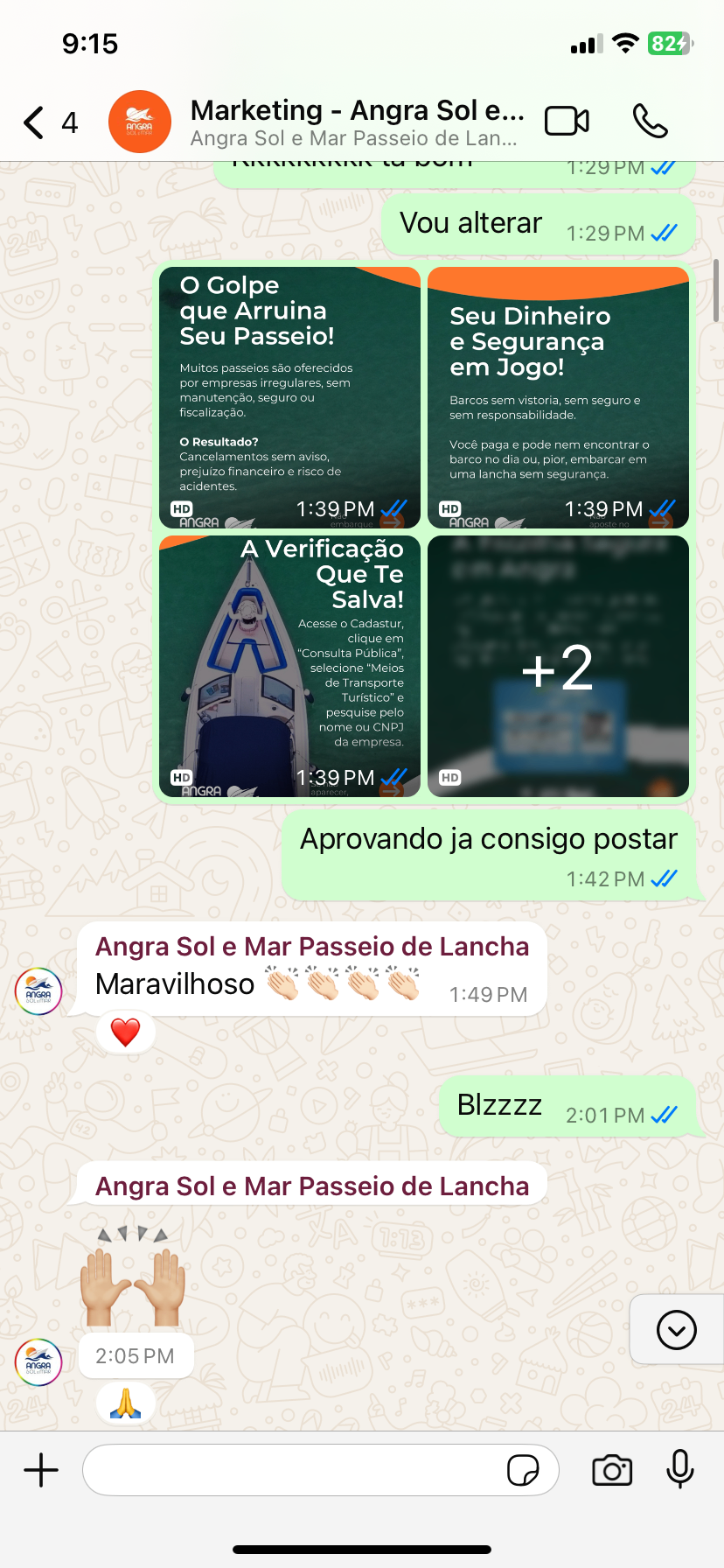
Task: Go back to the chats list
Action: [x=35, y=122]
